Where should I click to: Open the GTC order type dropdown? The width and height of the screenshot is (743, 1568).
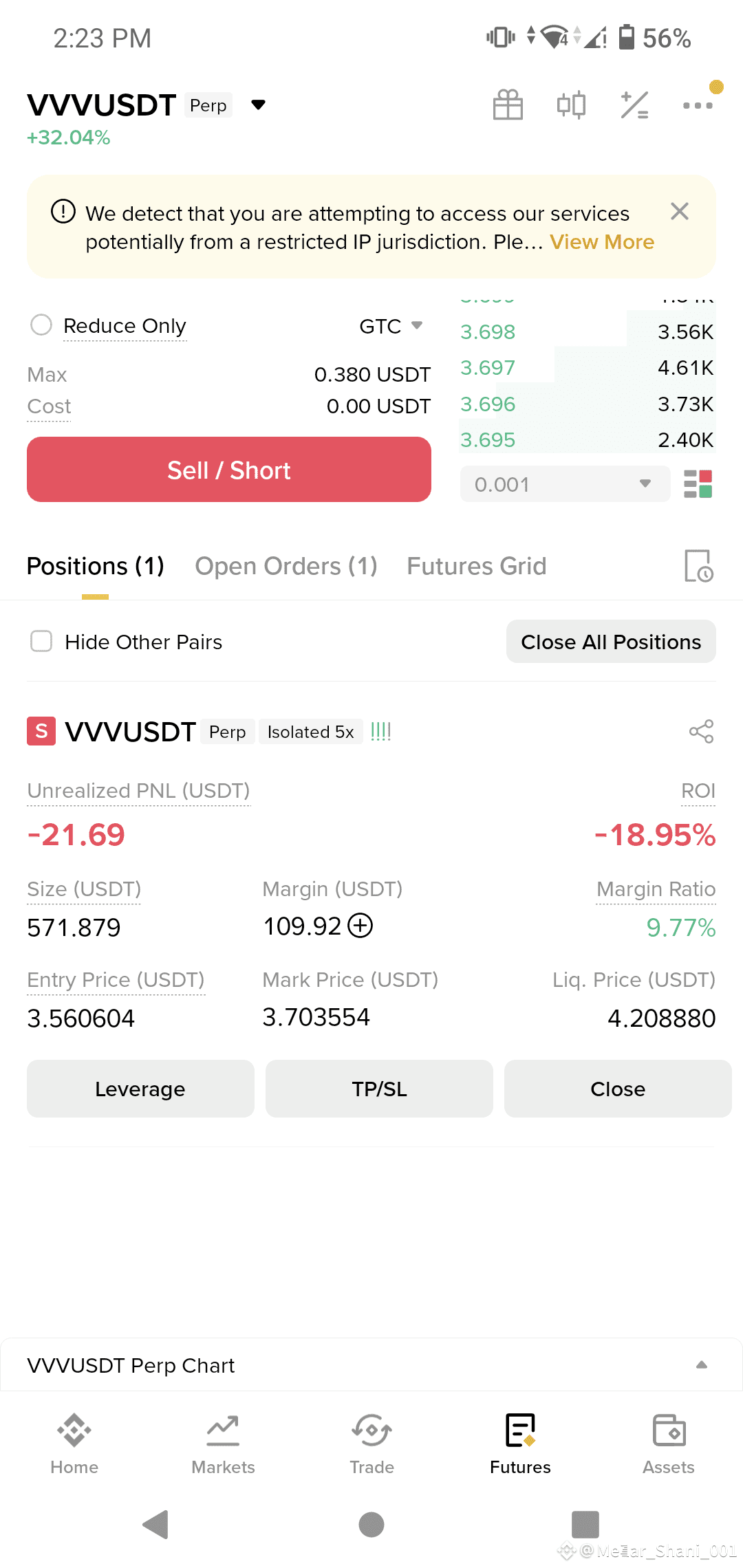[x=389, y=326]
